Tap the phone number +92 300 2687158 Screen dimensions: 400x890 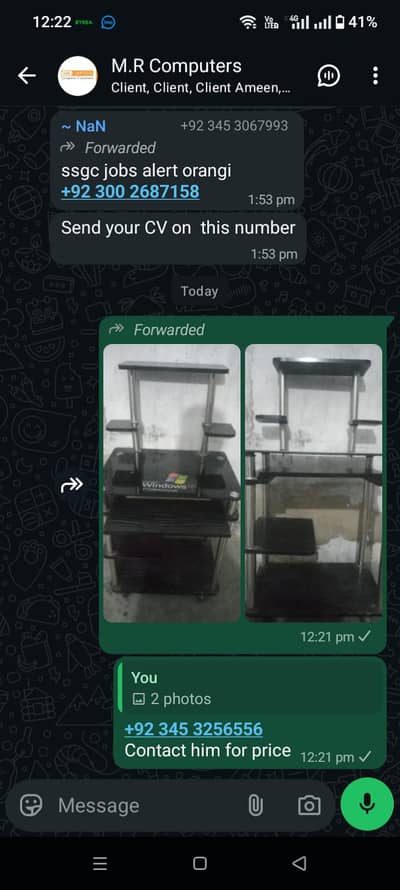click(x=130, y=192)
